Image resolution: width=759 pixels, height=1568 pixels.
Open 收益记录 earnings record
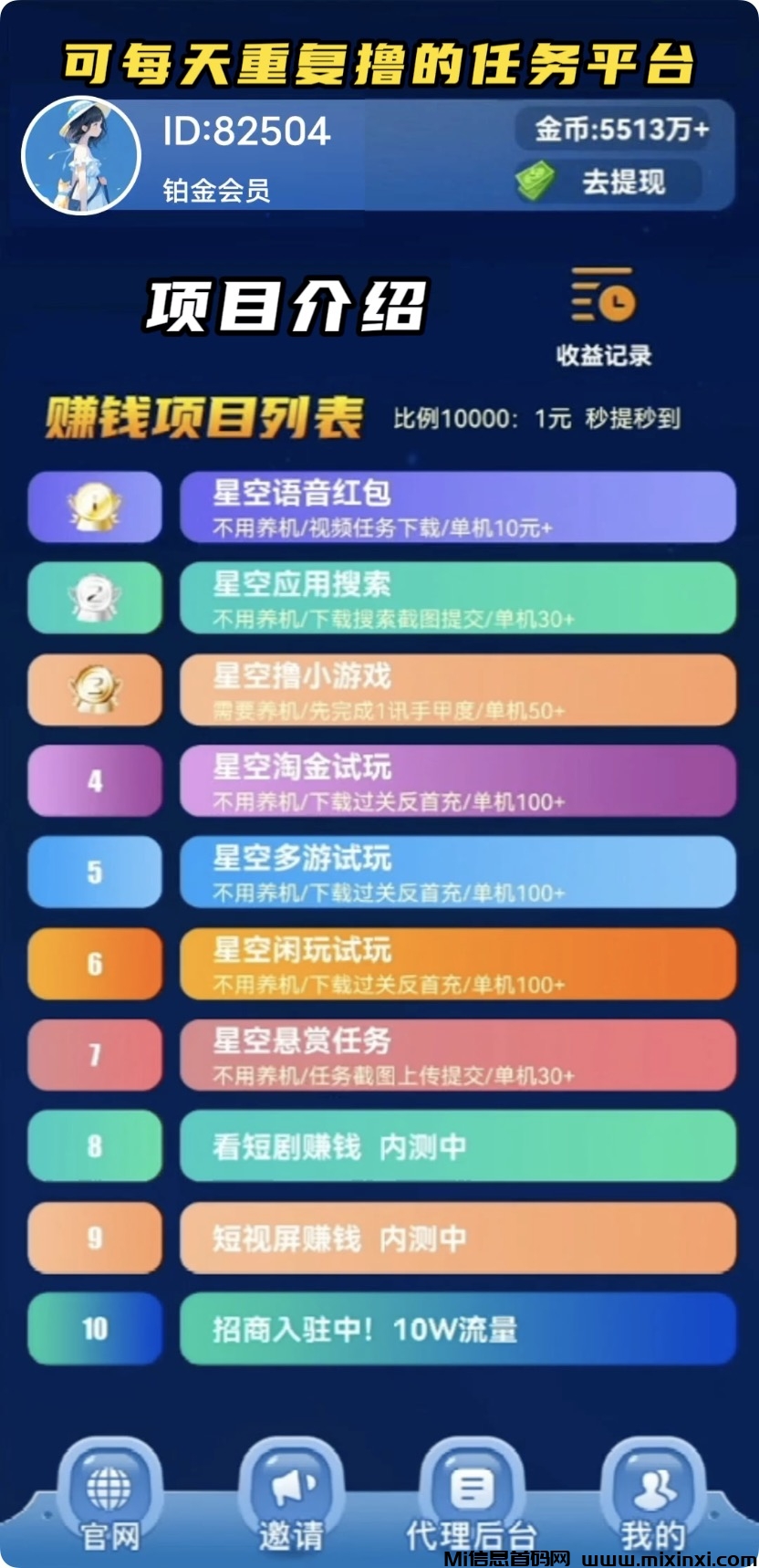point(603,317)
